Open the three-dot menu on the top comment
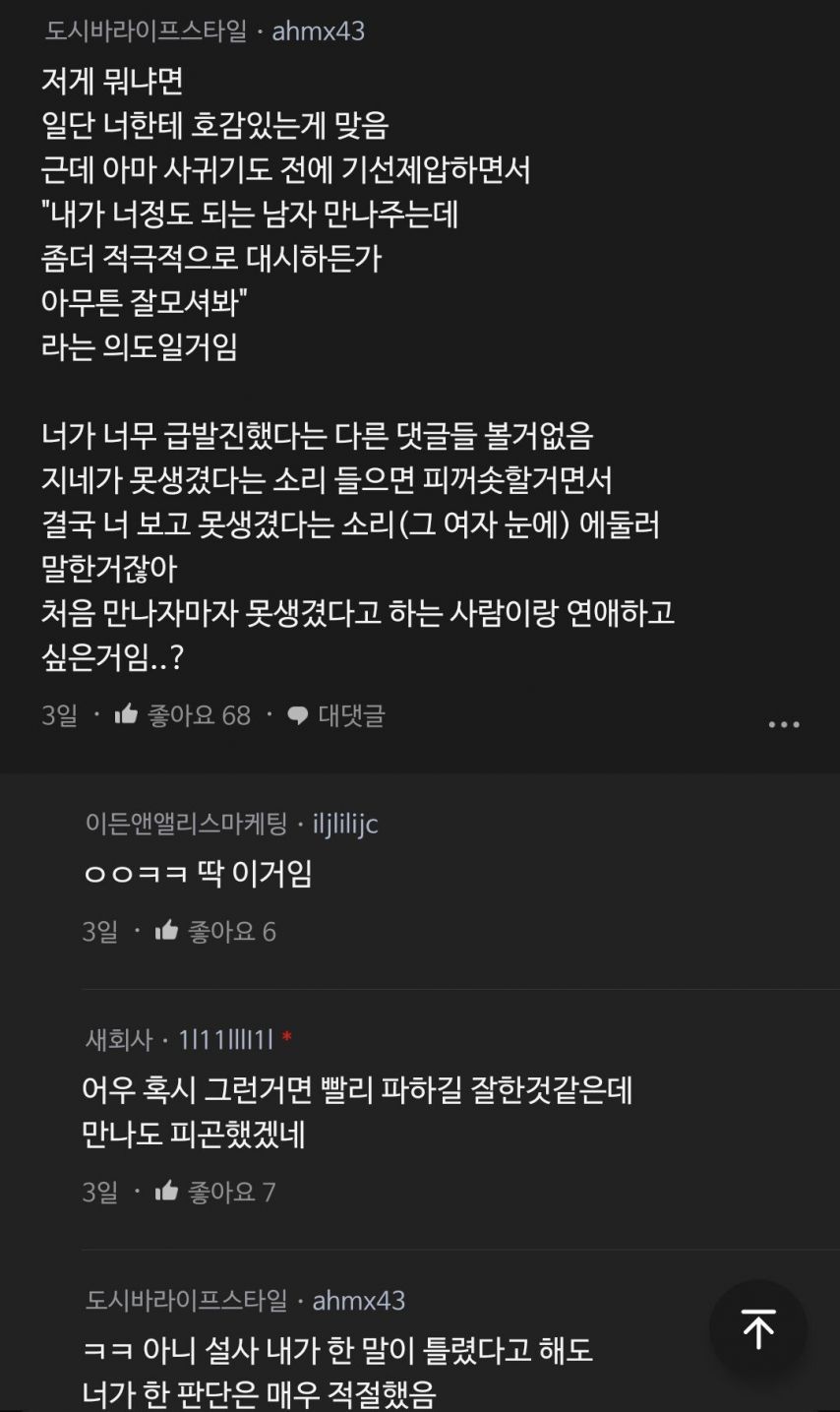The image size is (840, 1412). tap(783, 724)
